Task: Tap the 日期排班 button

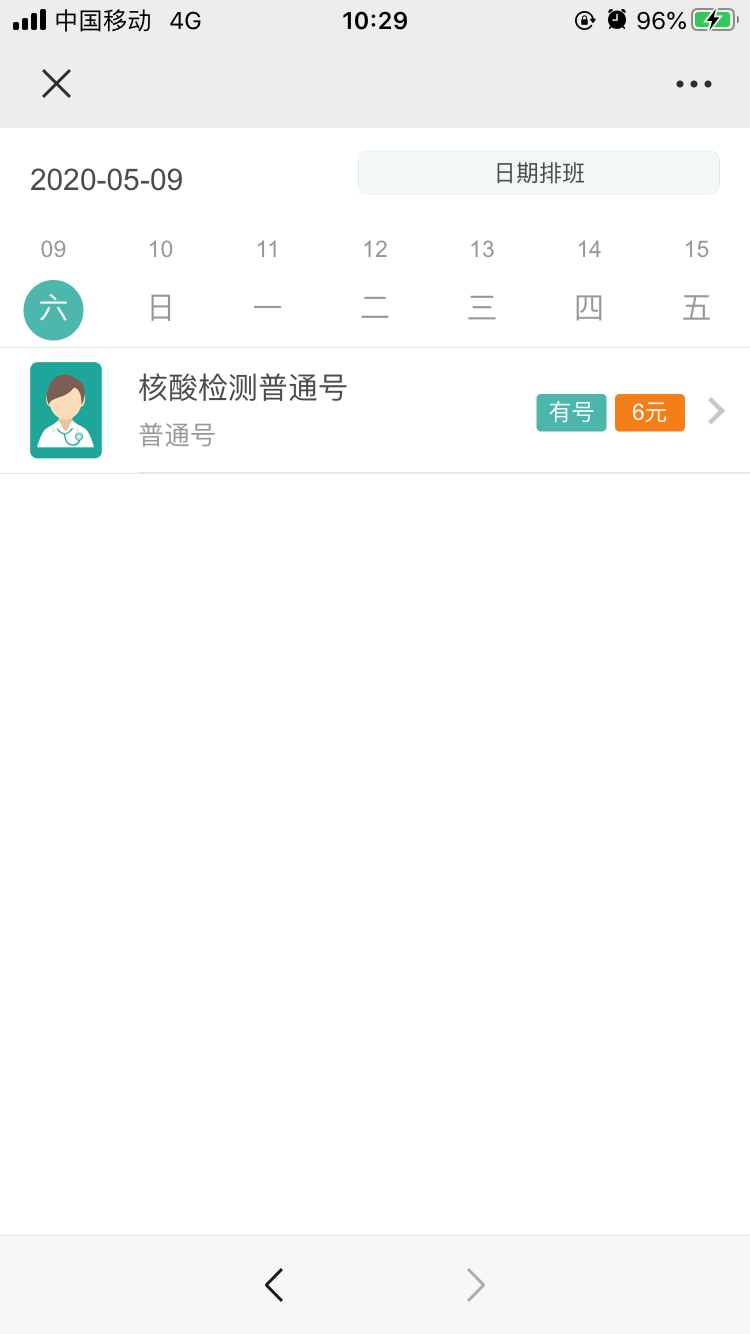Action: coord(539,173)
